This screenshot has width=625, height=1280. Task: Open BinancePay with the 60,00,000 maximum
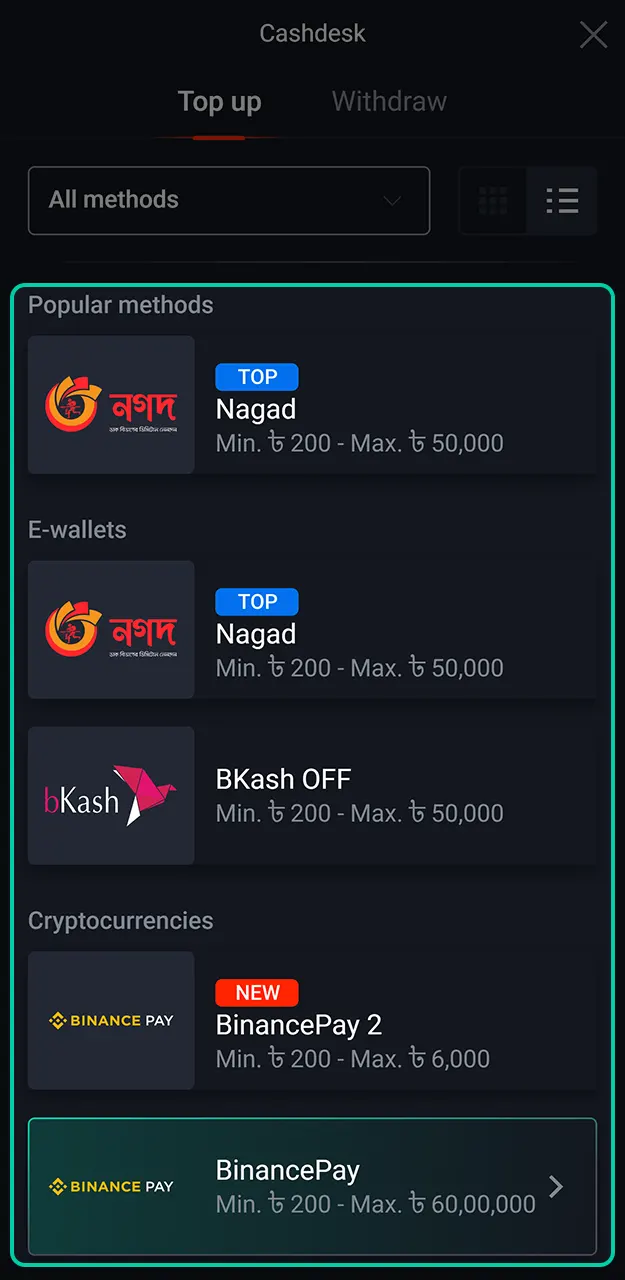point(312,1186)
